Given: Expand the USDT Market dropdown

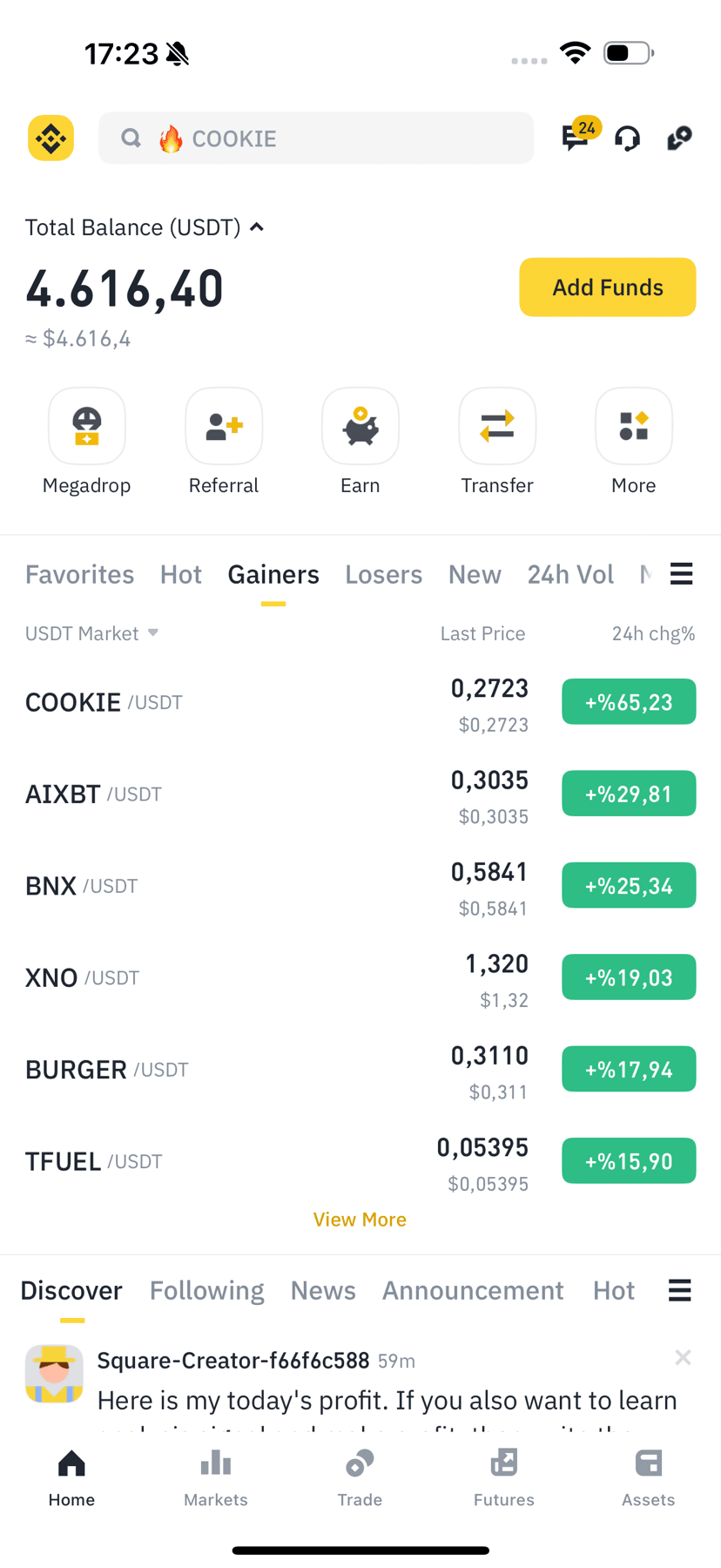Looking at the screenshot, I should pyautogui.click(x=92, y=633).
